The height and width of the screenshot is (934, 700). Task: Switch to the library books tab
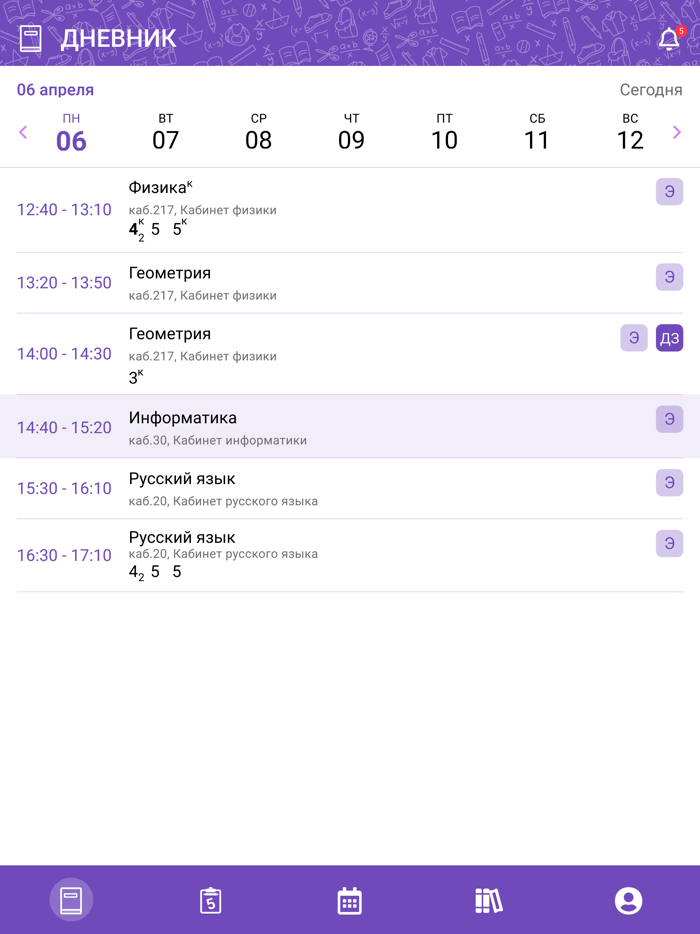click(489, 900)
